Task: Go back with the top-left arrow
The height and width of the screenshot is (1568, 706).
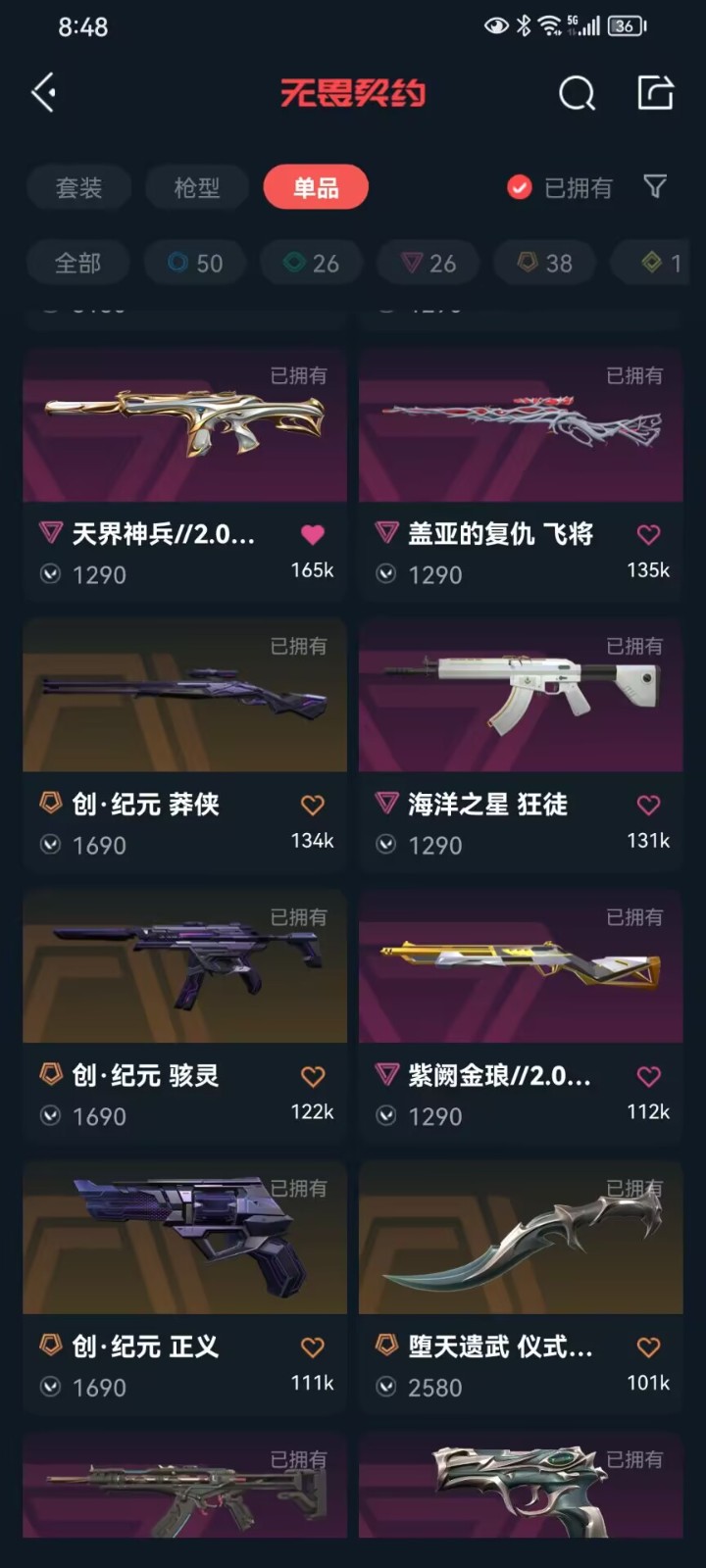Action: 44,93
